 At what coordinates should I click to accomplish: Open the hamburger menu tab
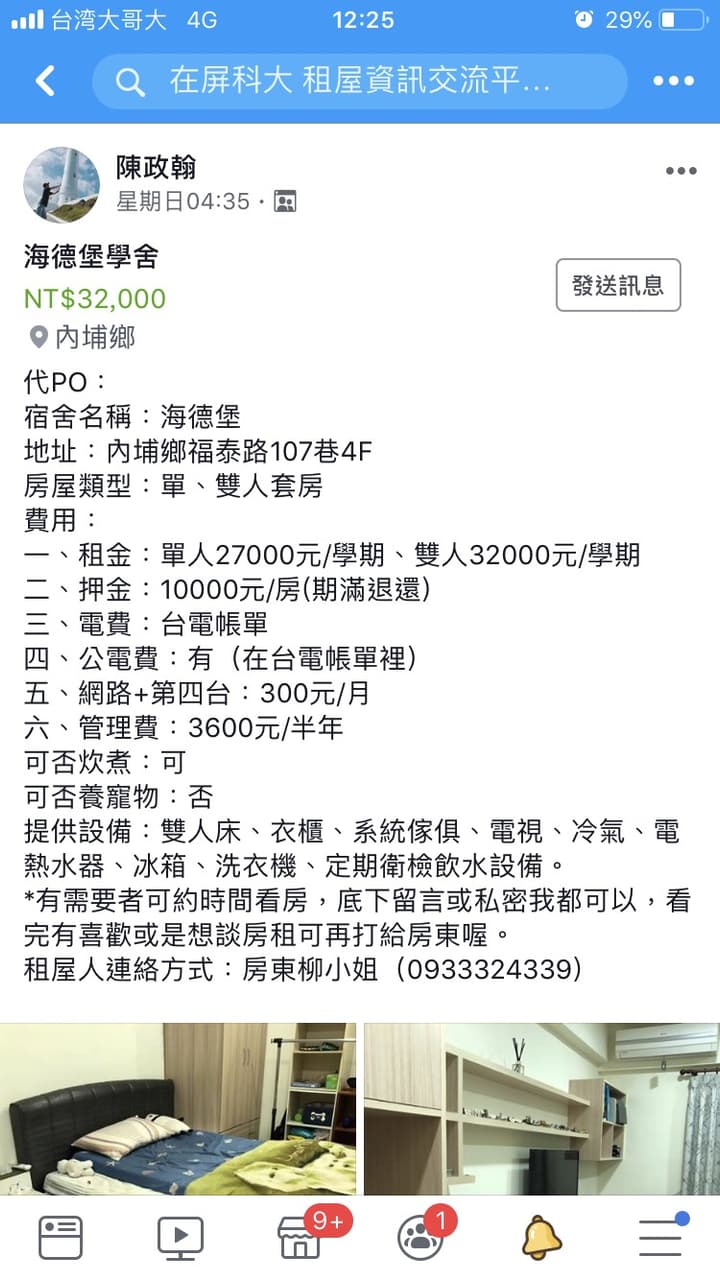(661, 1238)
